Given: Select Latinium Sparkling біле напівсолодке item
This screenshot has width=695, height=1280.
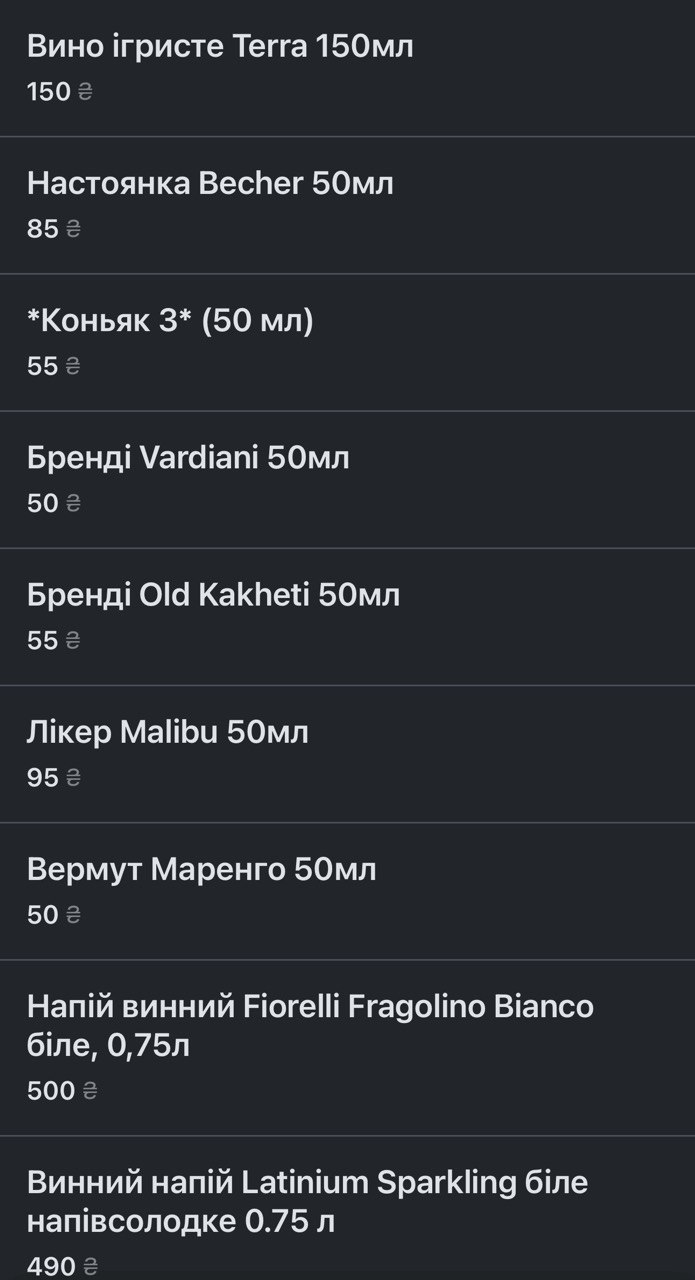Looking at the screenshot, I should 347,1208.
